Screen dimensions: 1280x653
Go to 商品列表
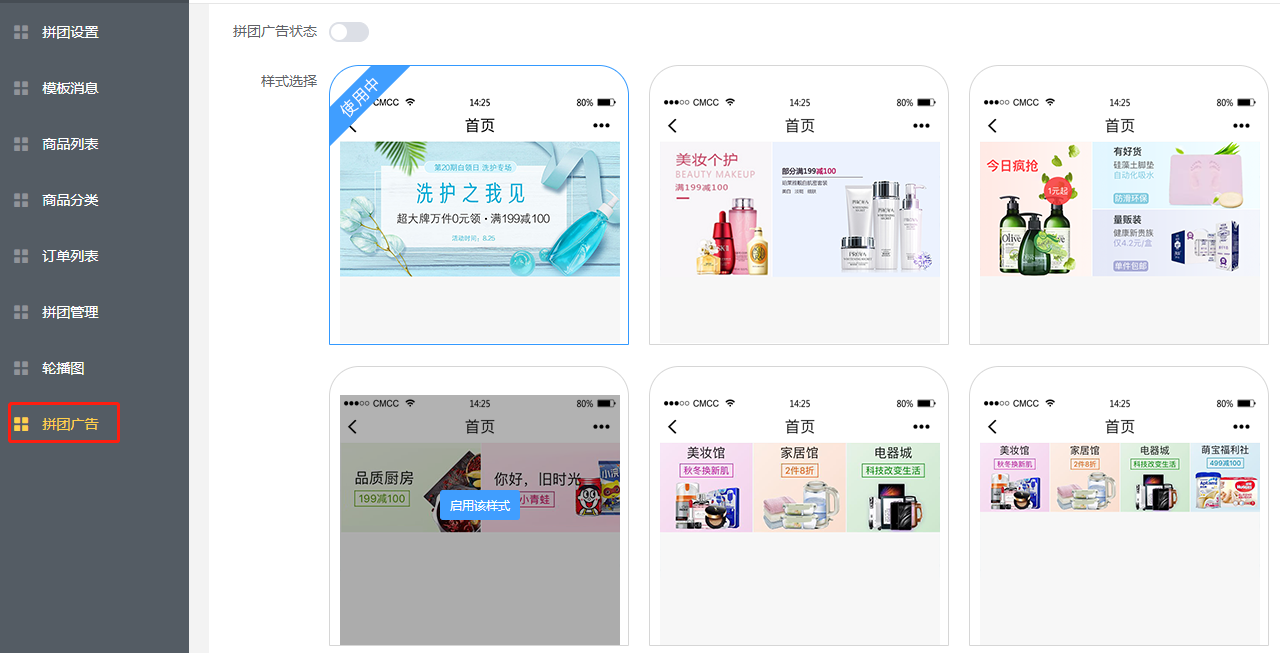70,144
